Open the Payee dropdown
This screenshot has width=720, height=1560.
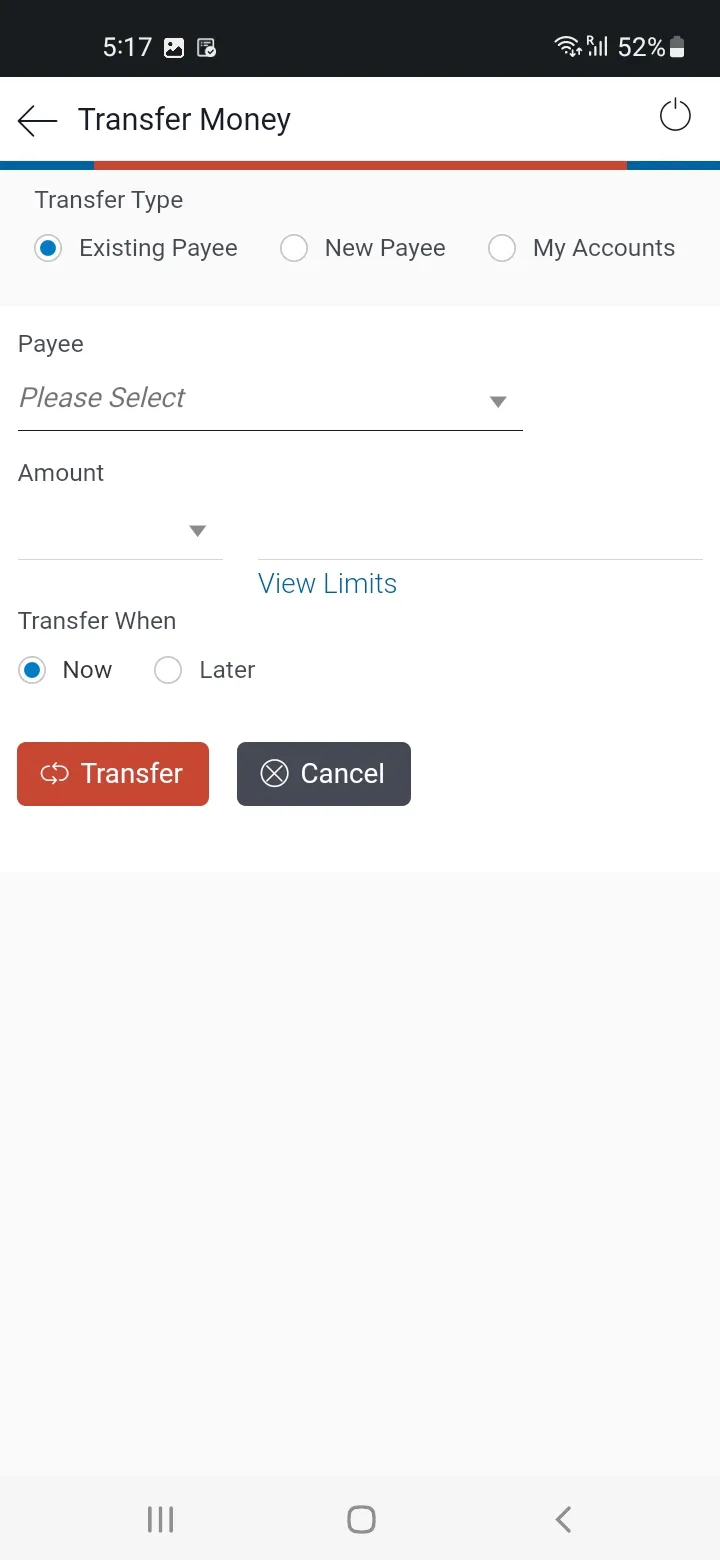pos(270,399)
